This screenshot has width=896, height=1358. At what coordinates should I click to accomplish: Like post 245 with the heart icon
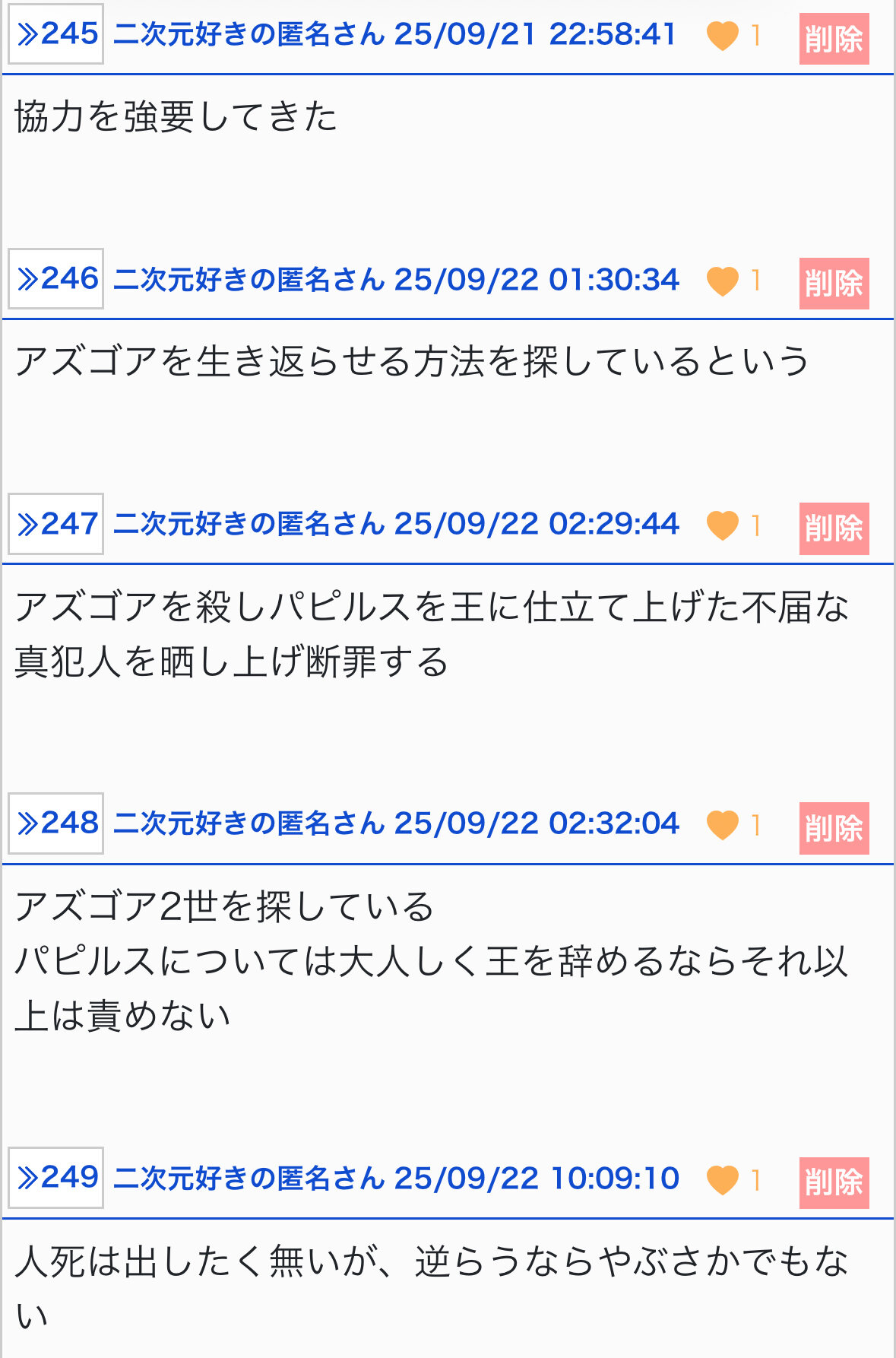pyautogui.click(x=722, y=36)
